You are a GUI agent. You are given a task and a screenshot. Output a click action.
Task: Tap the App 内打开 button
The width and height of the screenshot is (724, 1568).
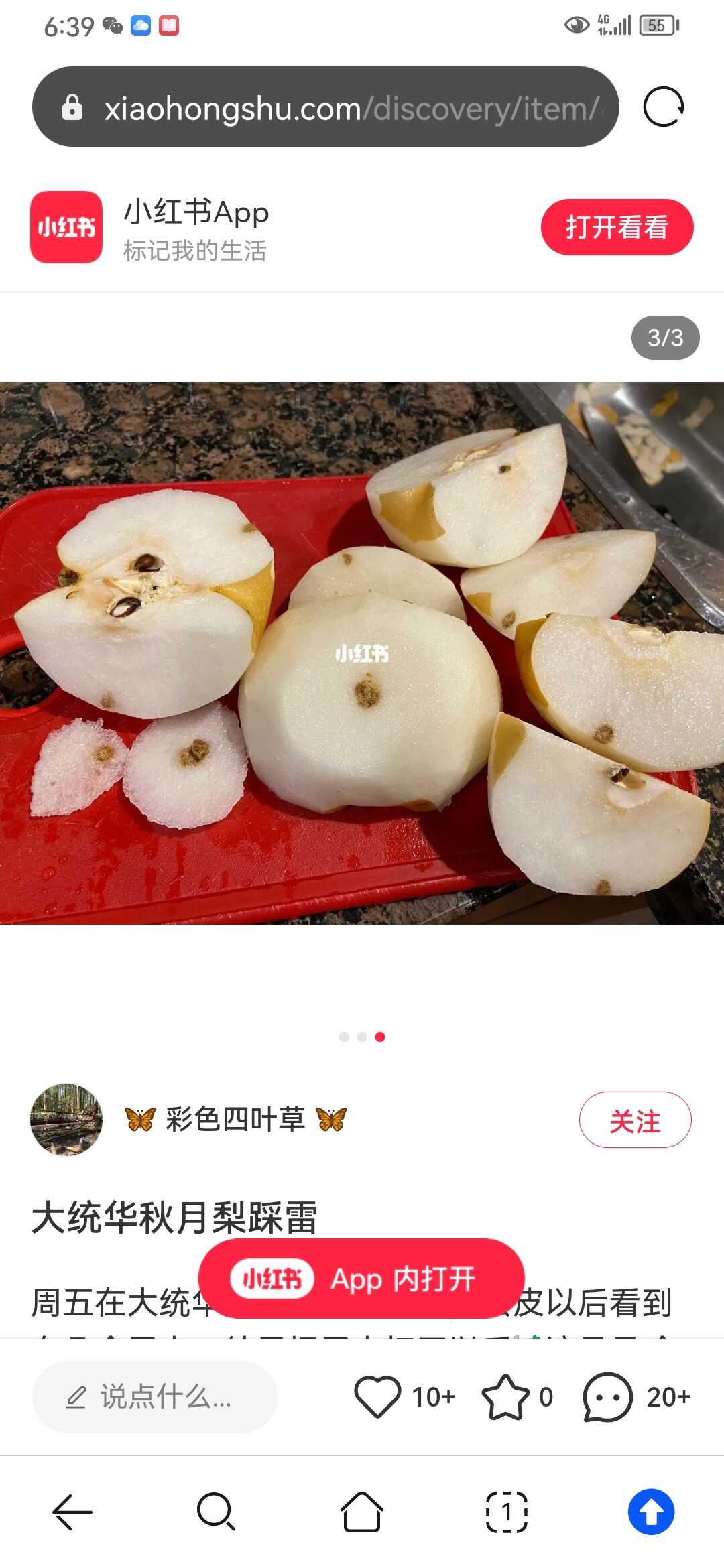click(x=361, y=1279)
